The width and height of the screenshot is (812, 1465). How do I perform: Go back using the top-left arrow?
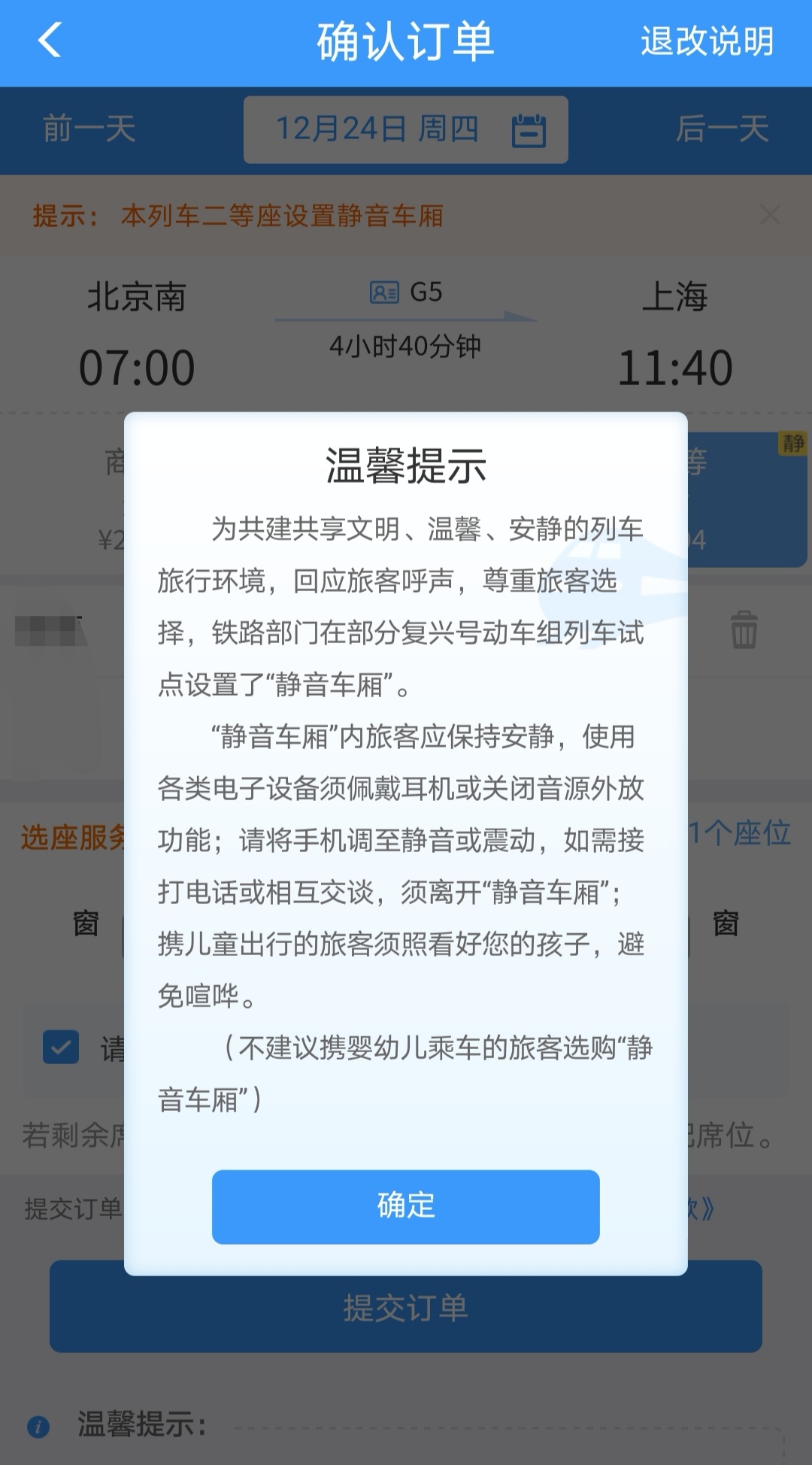click(x=50, y=41)
